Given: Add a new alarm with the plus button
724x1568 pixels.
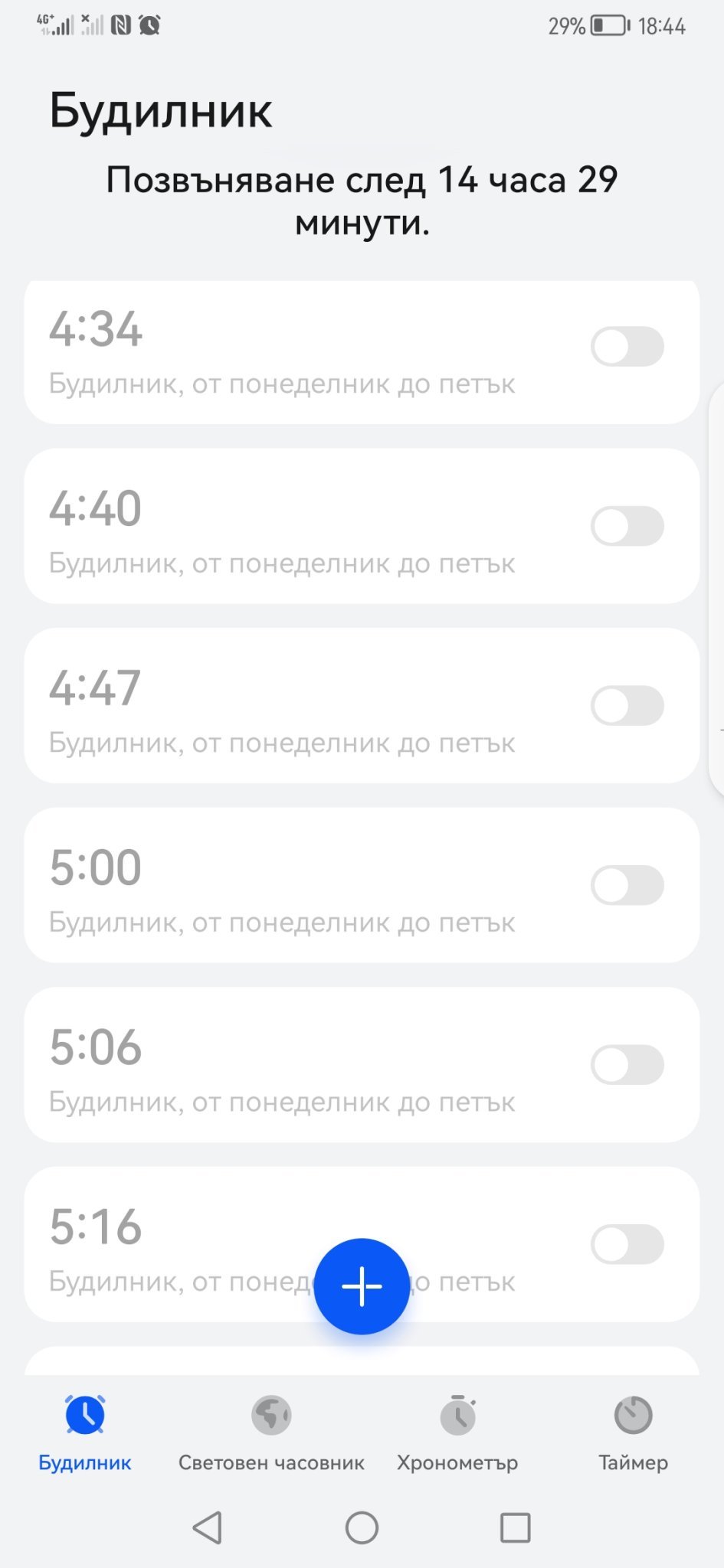Looking at the screenshot, I should 362,1286.
